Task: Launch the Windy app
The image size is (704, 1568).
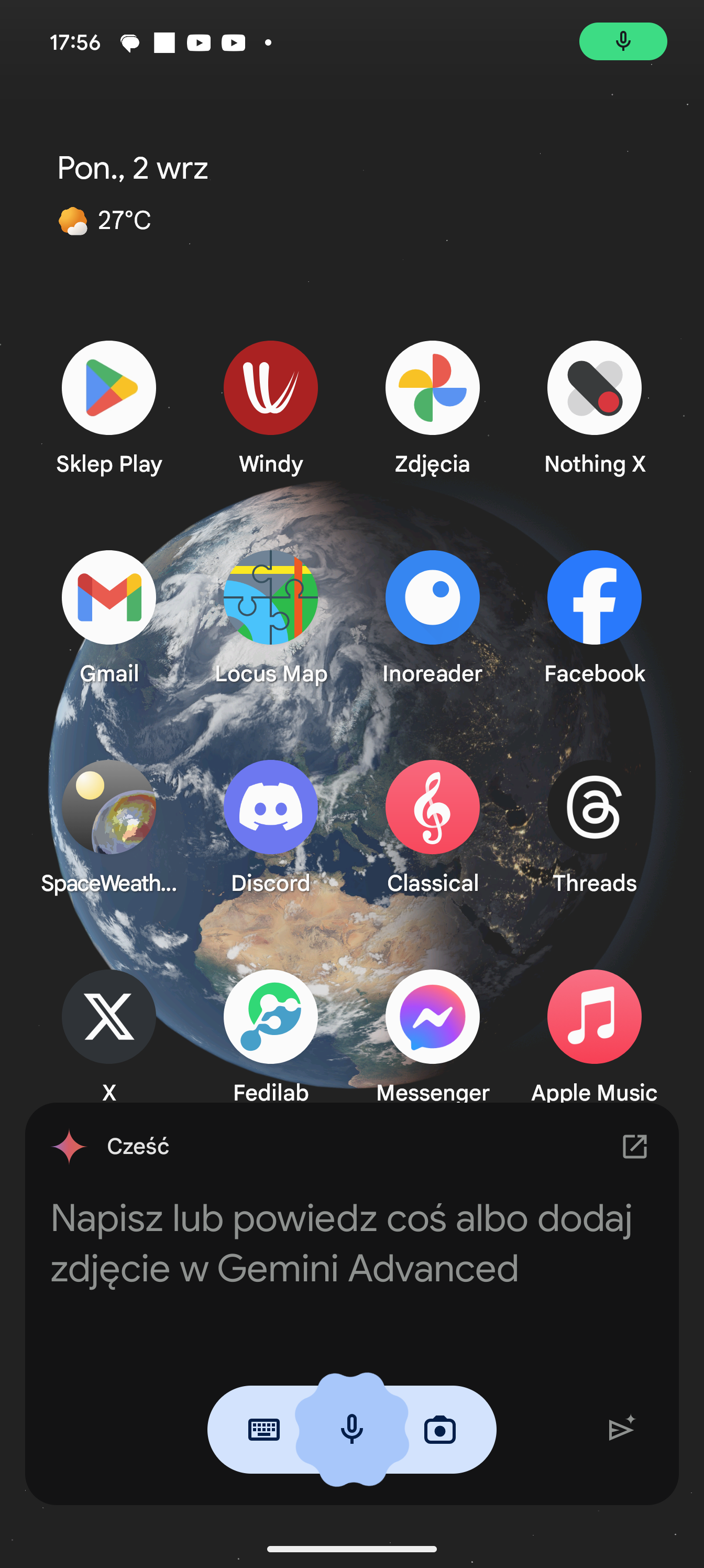Action: (271, 388)
